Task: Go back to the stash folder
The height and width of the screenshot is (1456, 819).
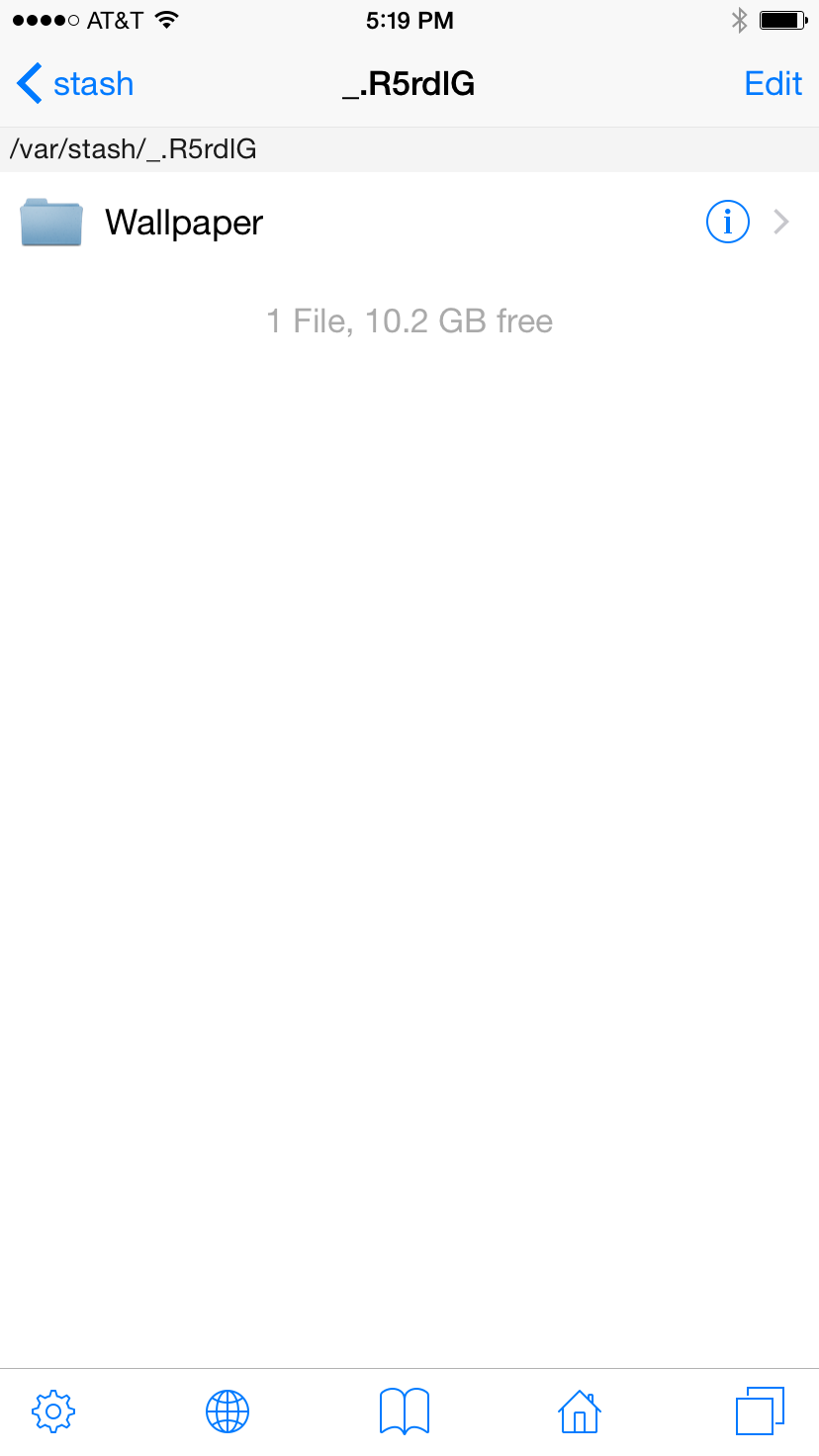Action: click(75, 84)
